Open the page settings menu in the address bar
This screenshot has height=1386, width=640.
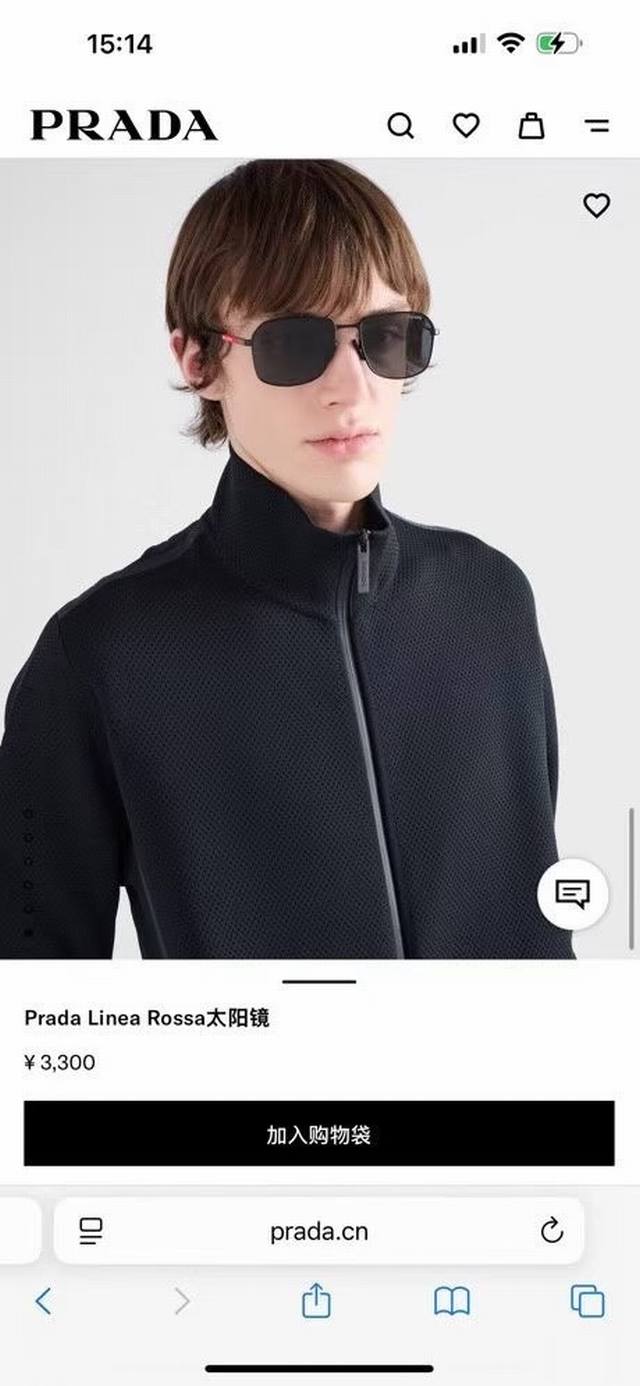pos(92,1232)
